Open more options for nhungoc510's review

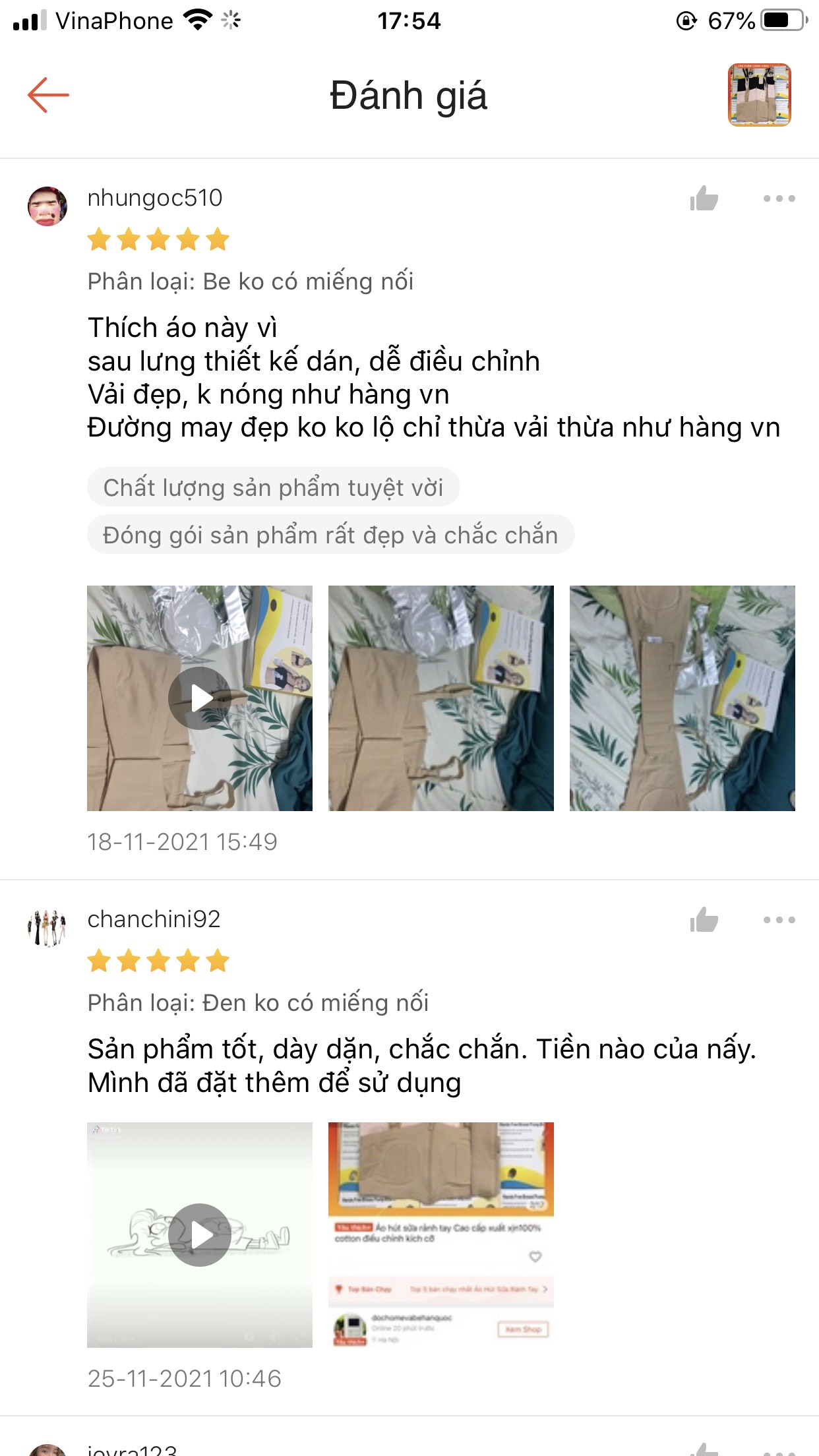point(779,198)
